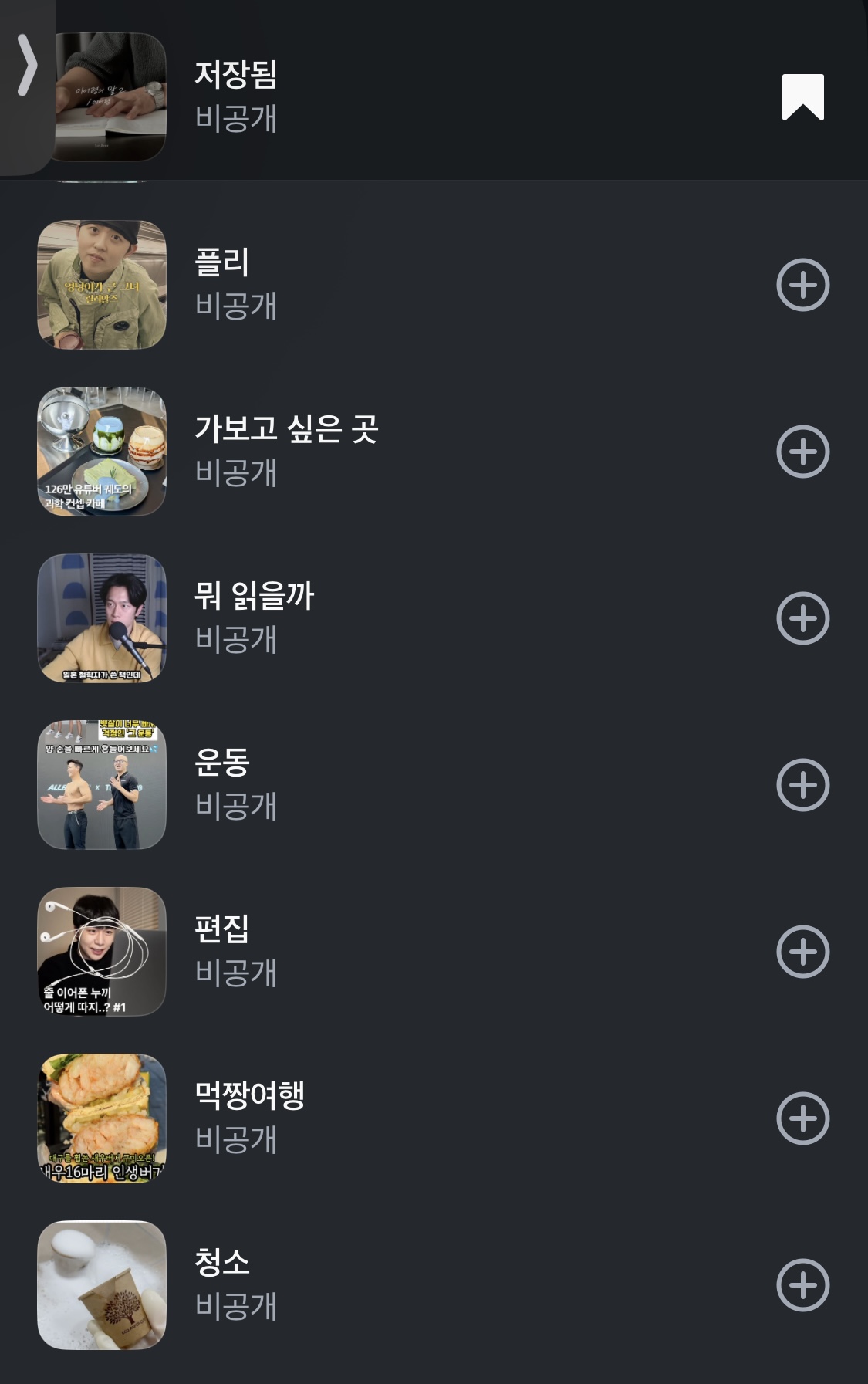Tap the bookmark icon next to 저장됨
Screen dimensions: 868x1384
pos(802,97)
